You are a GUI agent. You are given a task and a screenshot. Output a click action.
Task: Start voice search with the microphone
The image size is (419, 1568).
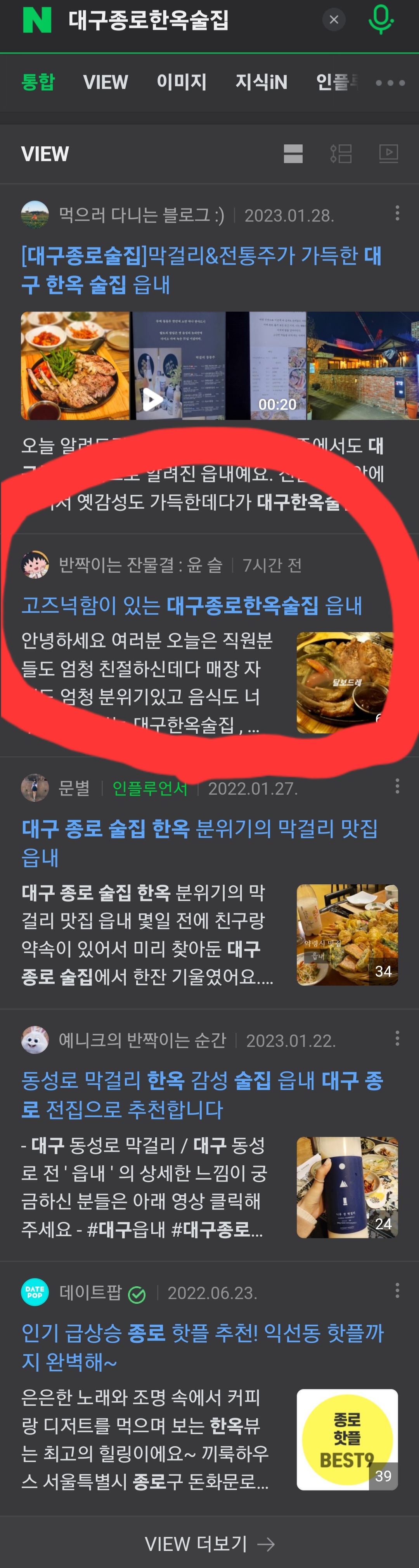click(x=381, y=20)
